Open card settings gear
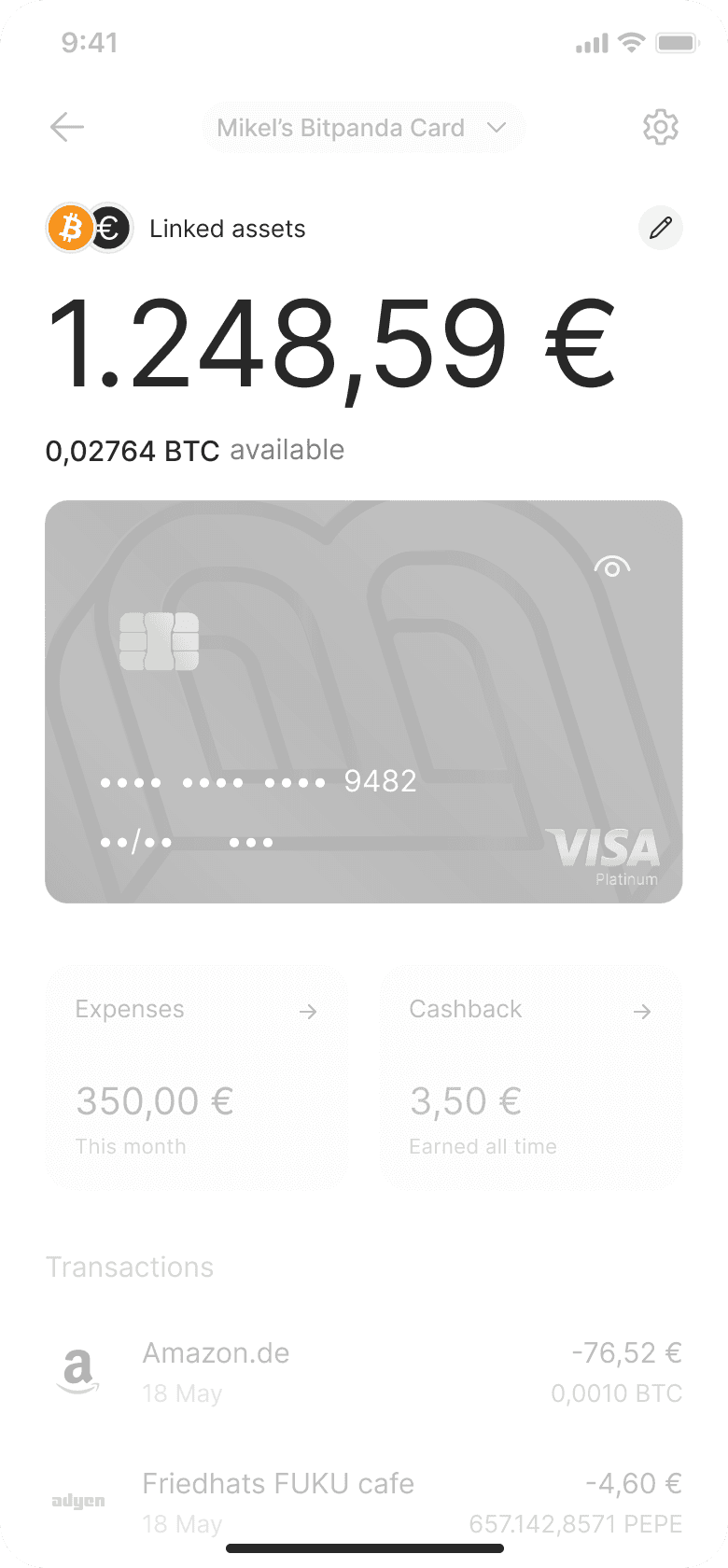The height and width of the screenshot is (1568, 728). 661,127
